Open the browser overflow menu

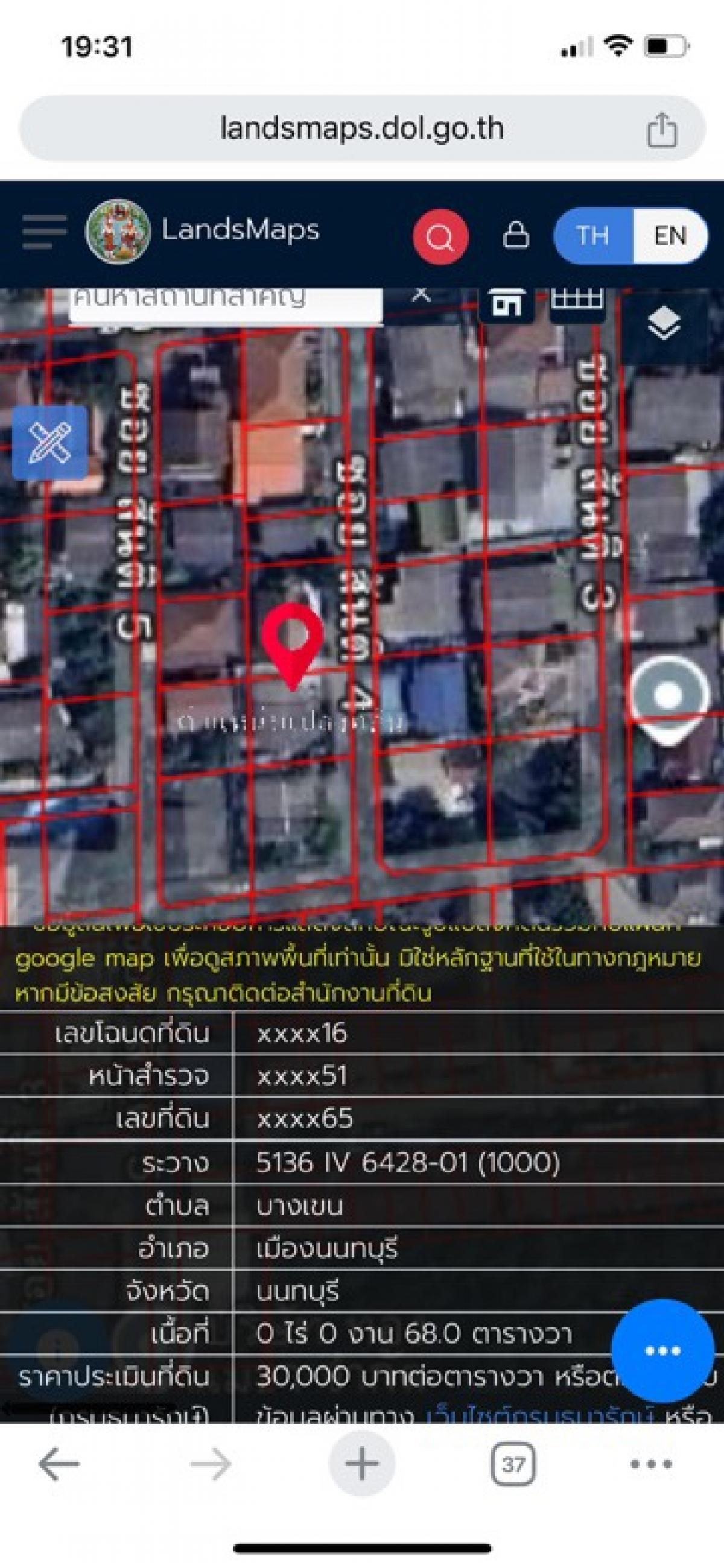[652, 1463]
